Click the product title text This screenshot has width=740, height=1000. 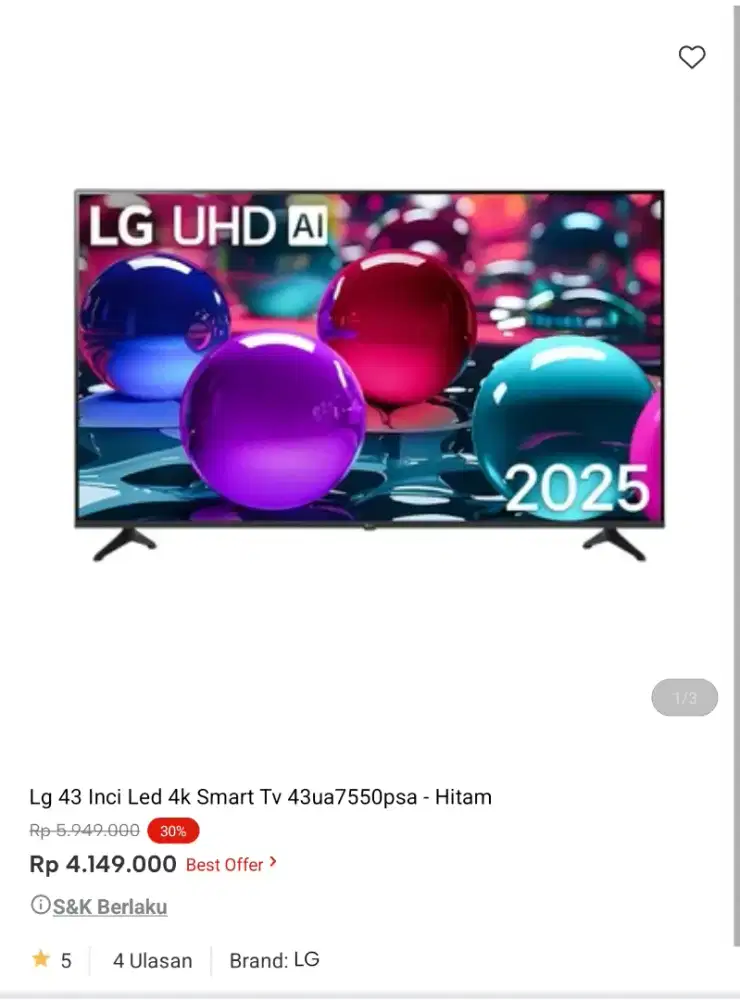[260, 797]
